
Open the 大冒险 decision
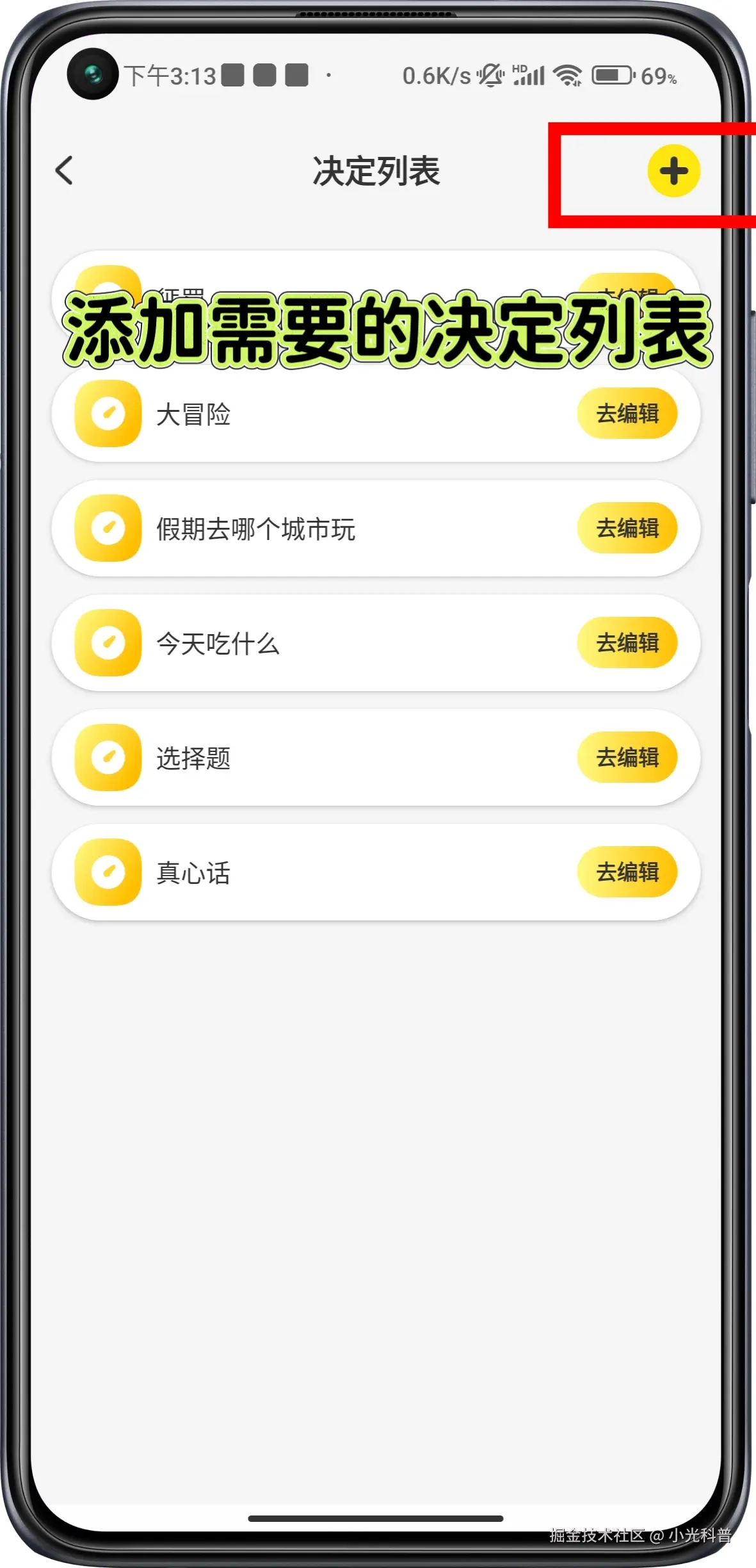point(193,414)
